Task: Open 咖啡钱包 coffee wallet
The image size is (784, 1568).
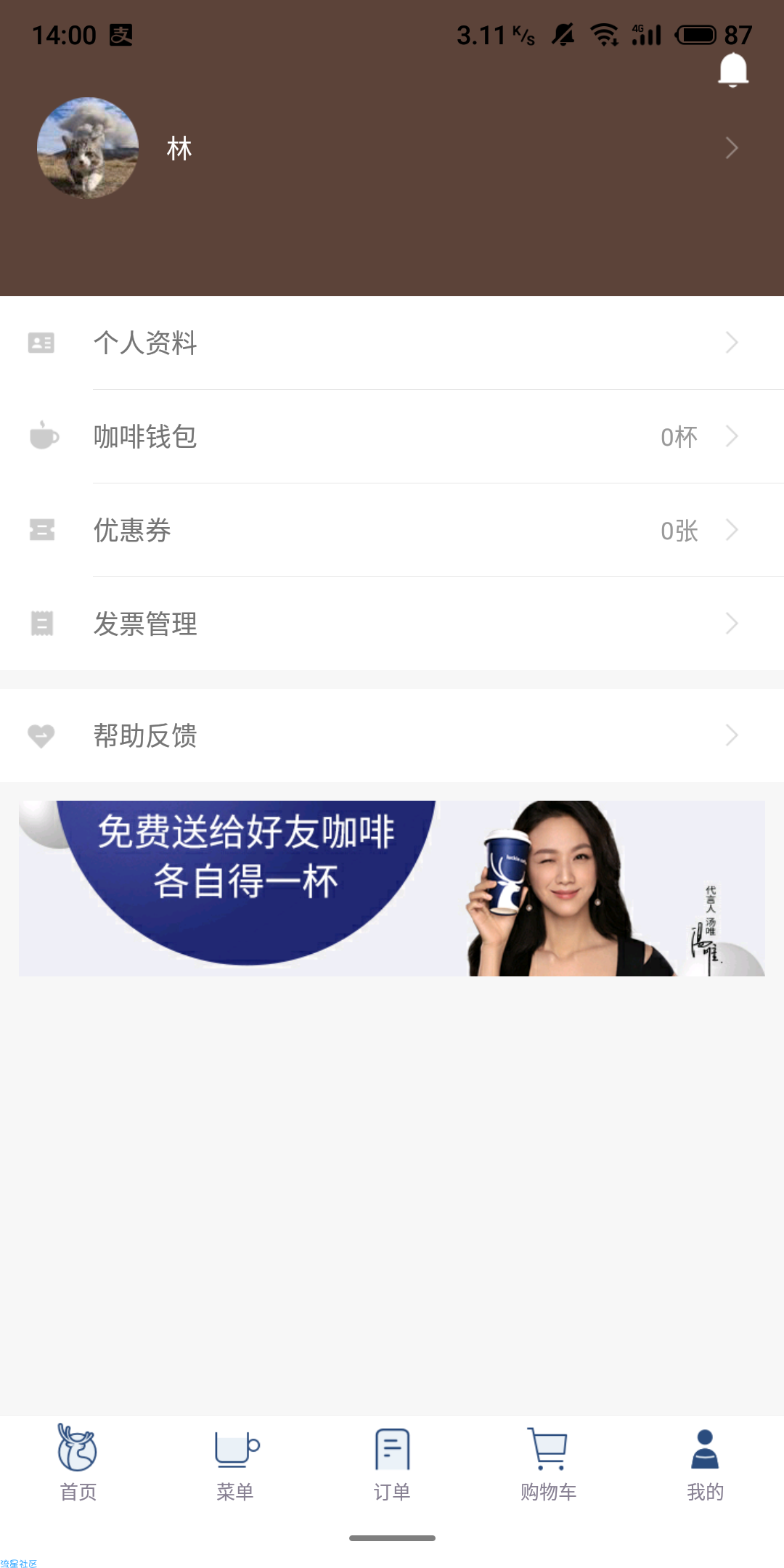Action: click(x=392, y=436)
